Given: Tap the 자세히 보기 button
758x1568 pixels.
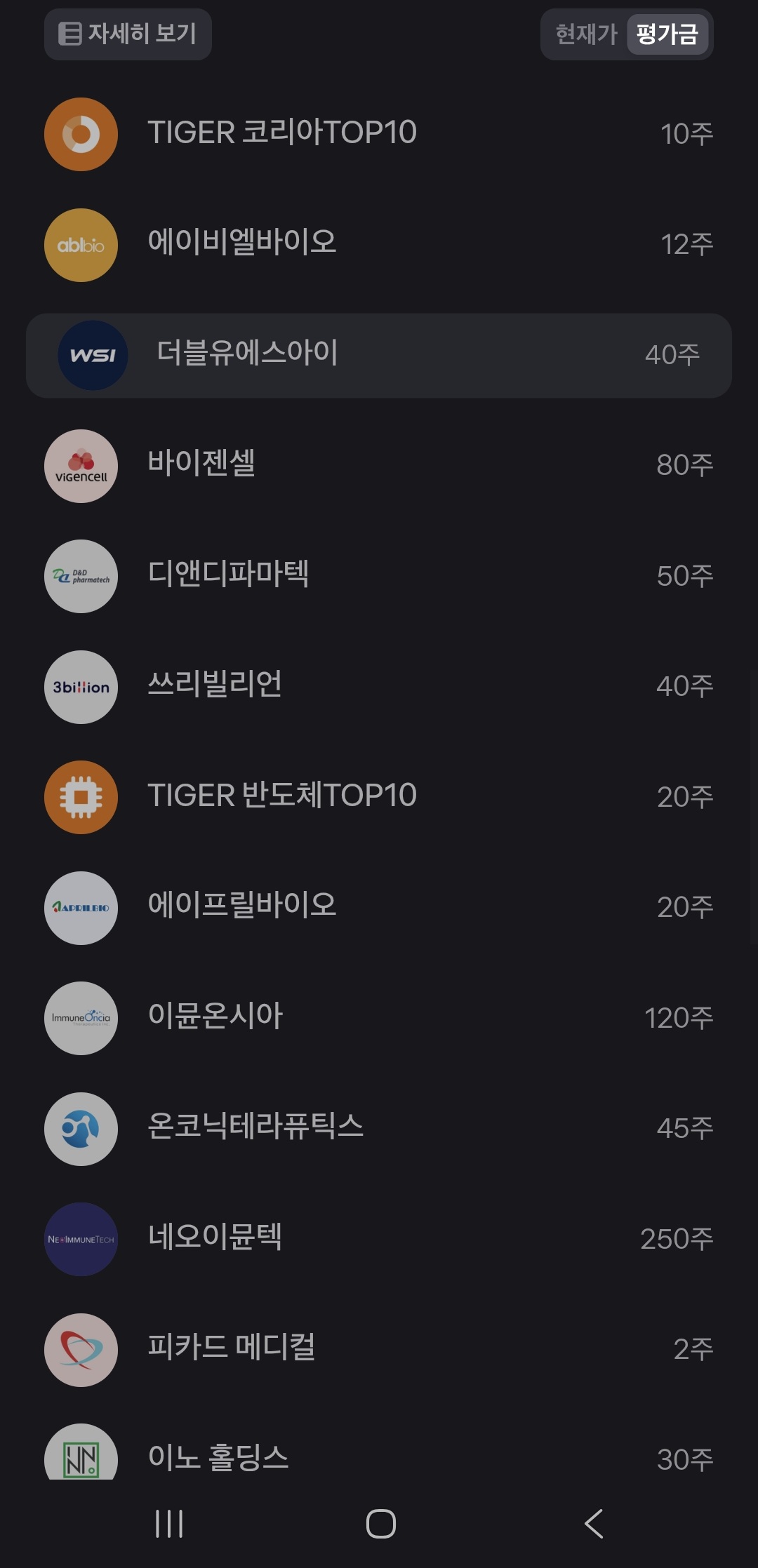Looking at the screenshot, I should (128, 34).
